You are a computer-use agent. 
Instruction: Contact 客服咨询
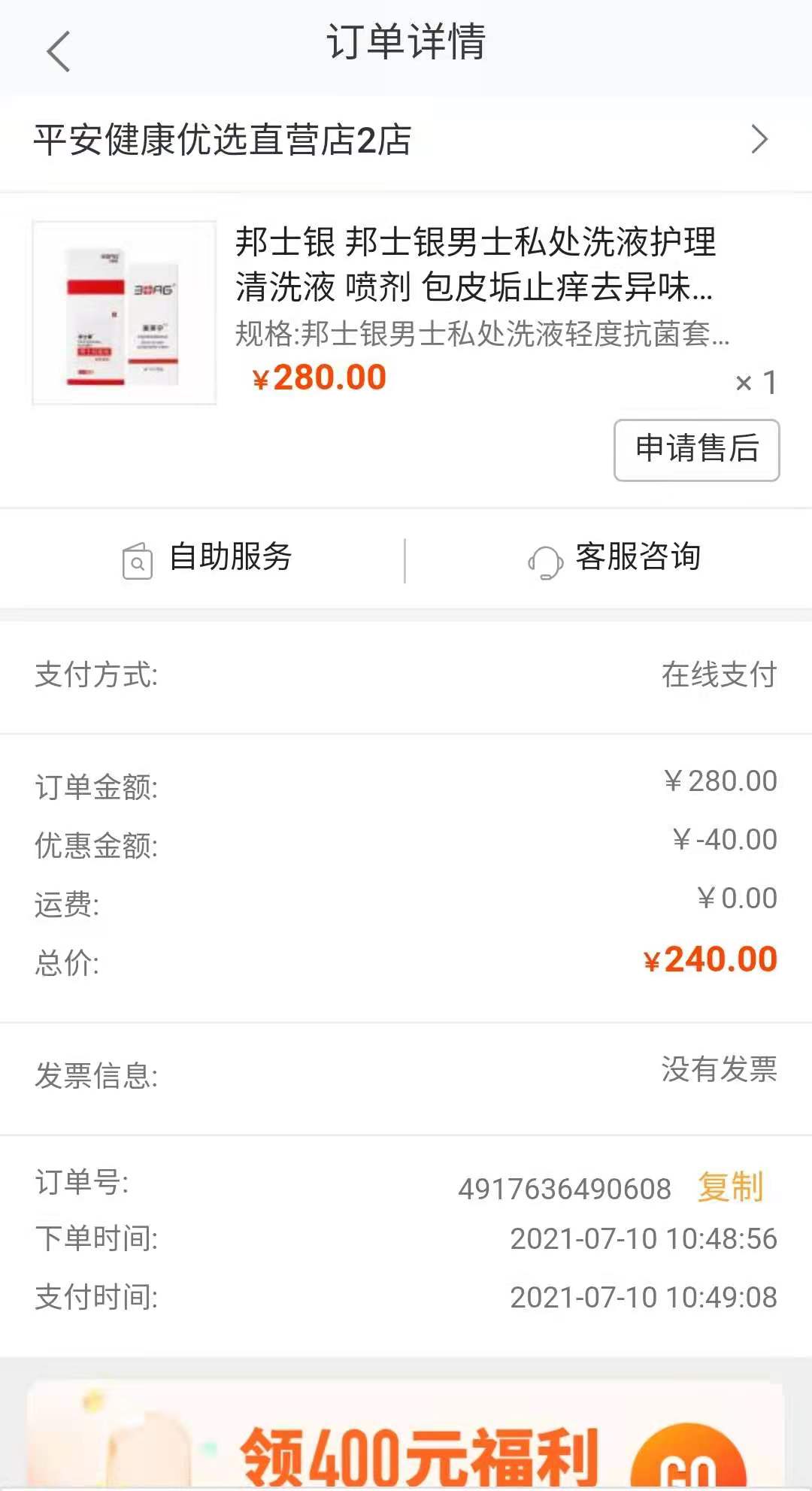click(614, 559)
